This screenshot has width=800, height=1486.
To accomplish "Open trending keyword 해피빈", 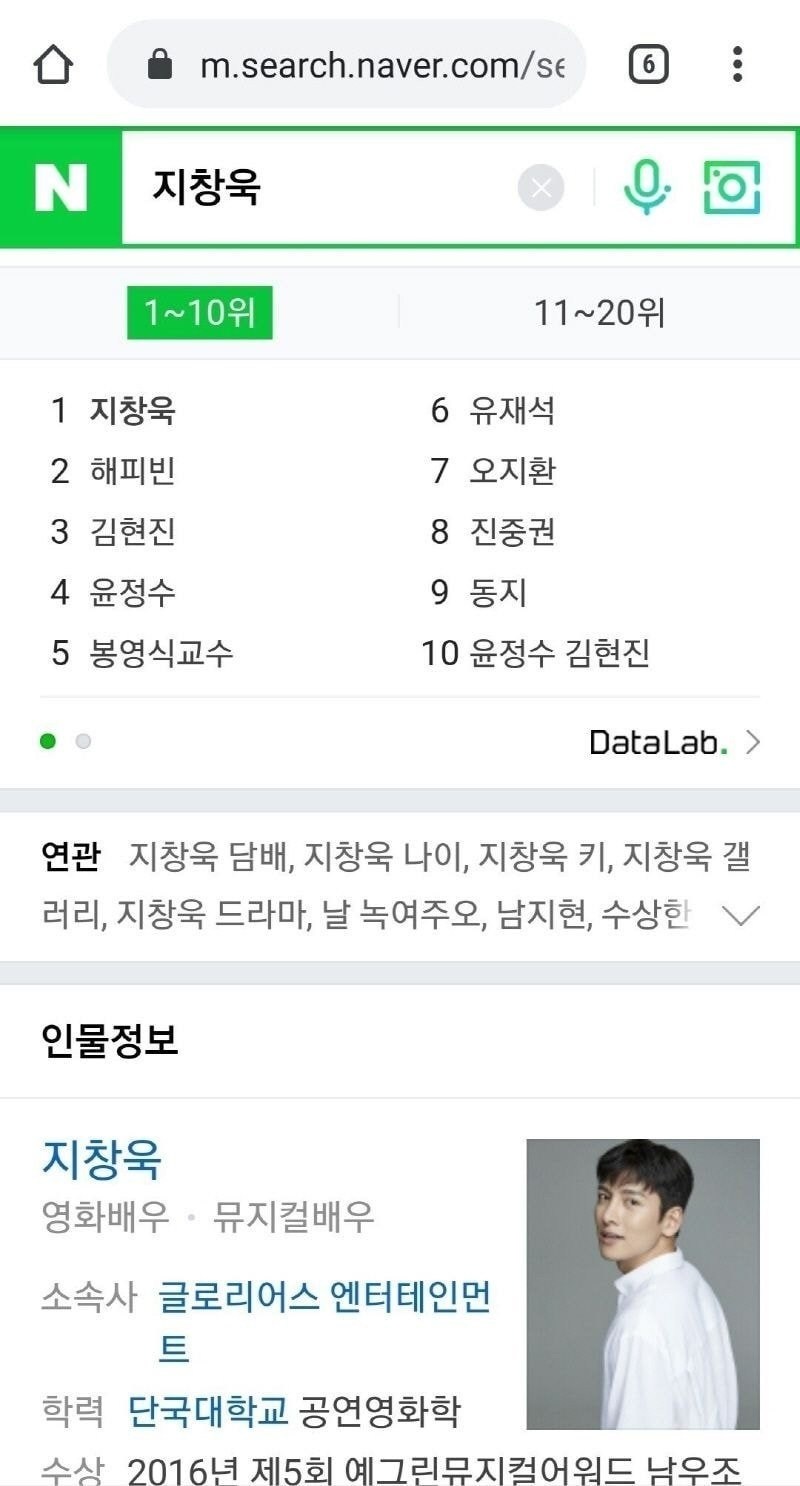I will tap(132, 471).
